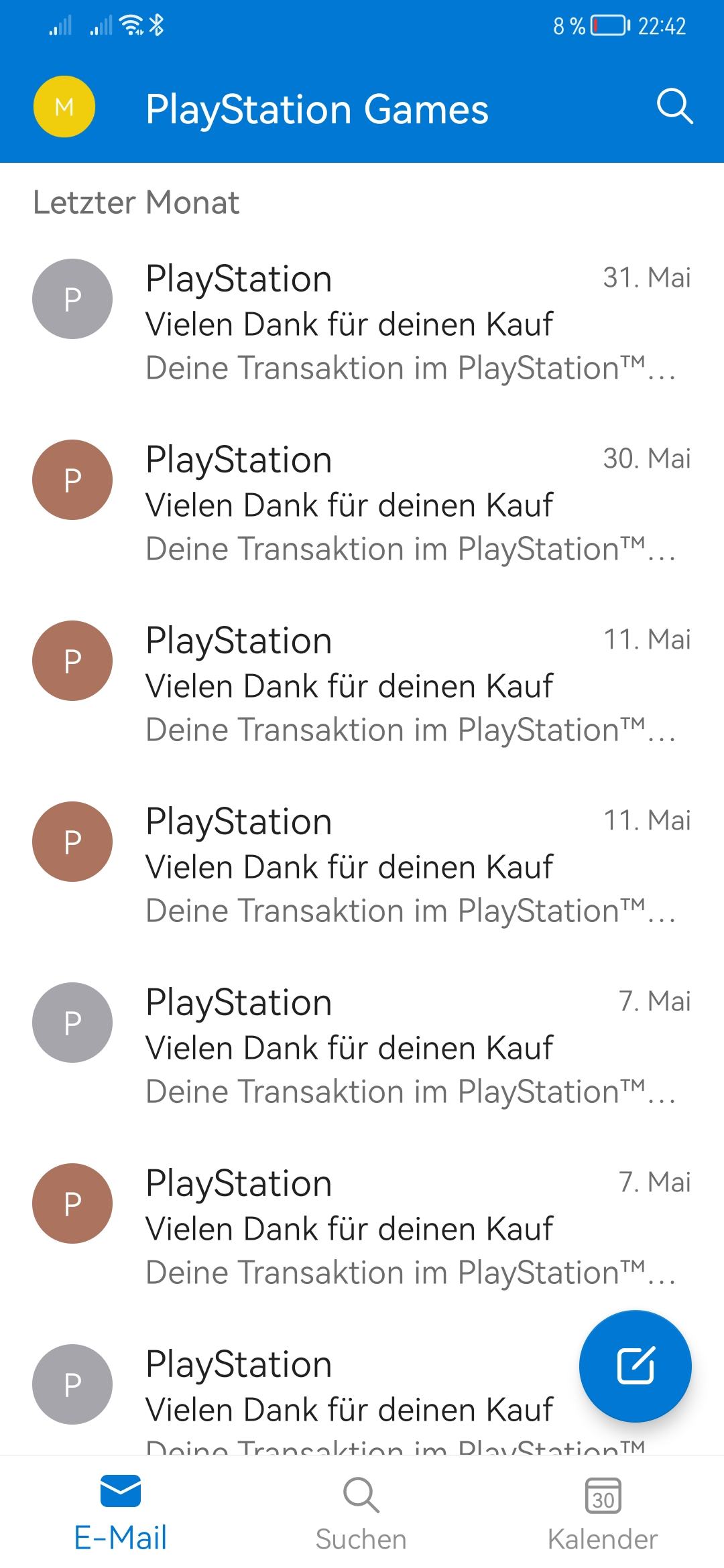Compose a new email

coord(635,1366)
